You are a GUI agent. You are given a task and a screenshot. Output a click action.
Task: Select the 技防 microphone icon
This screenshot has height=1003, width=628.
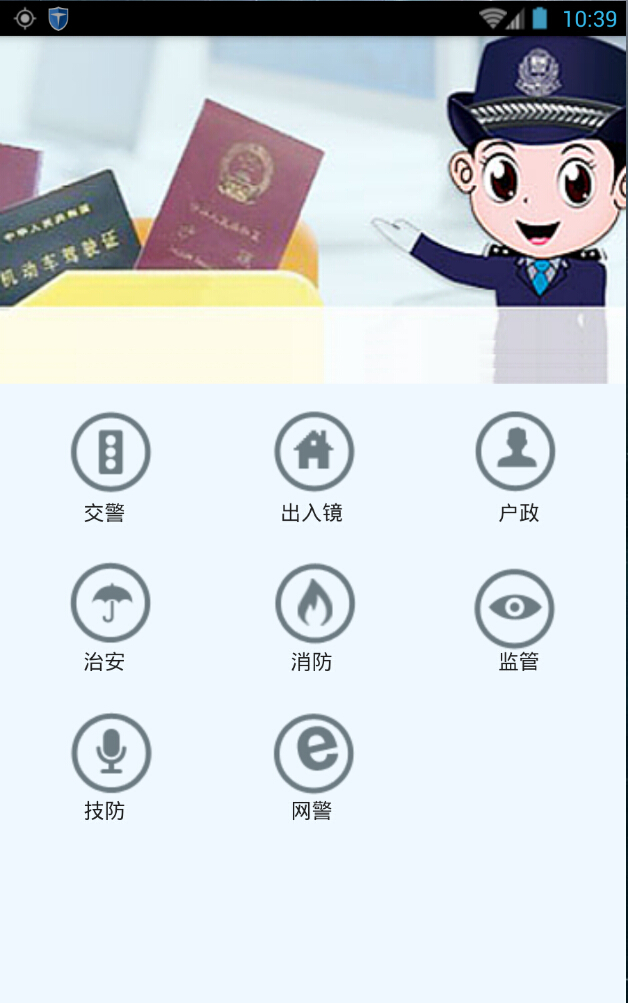(111, 753)
